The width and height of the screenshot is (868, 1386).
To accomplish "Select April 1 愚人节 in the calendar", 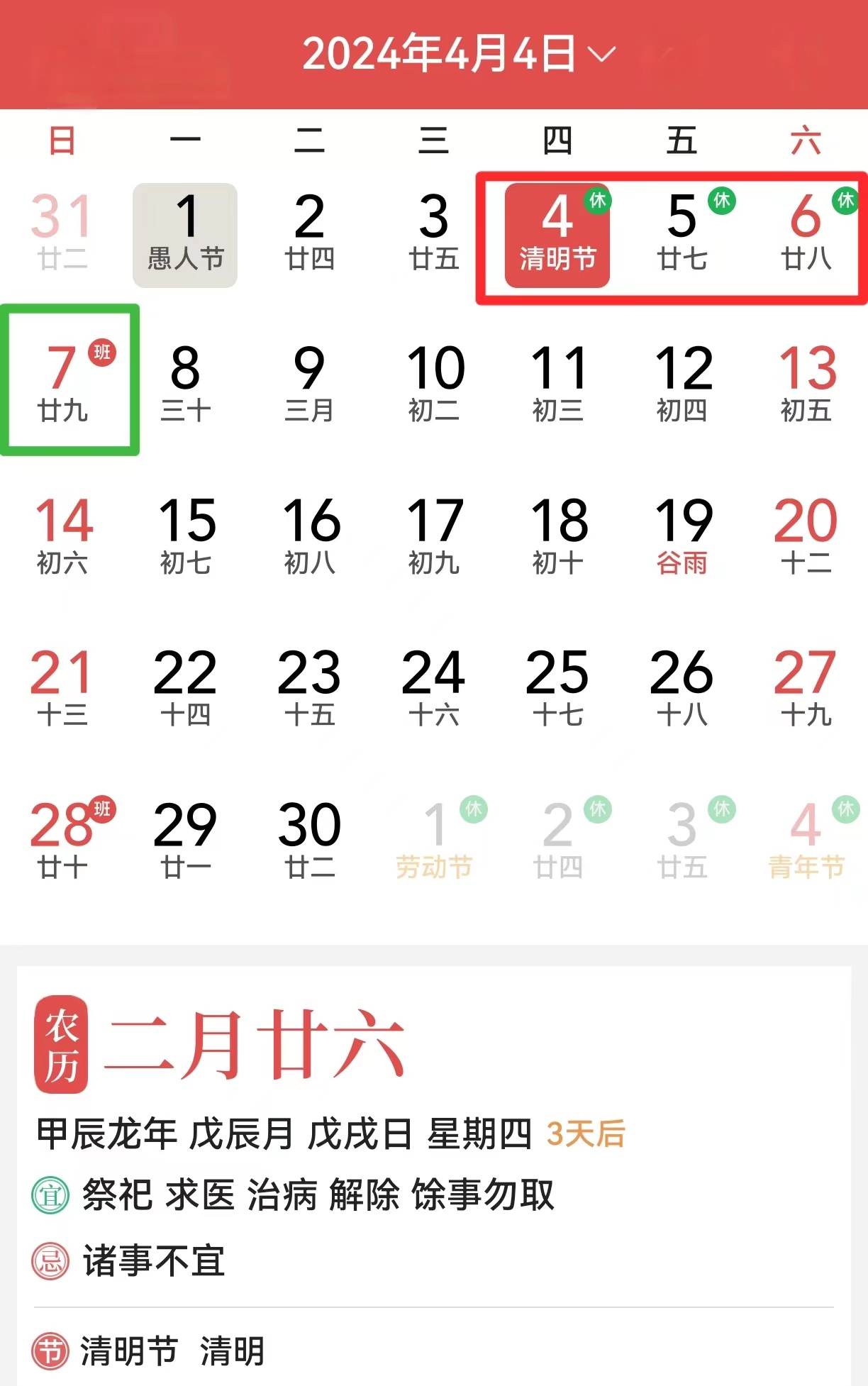I will click(185, 235).
